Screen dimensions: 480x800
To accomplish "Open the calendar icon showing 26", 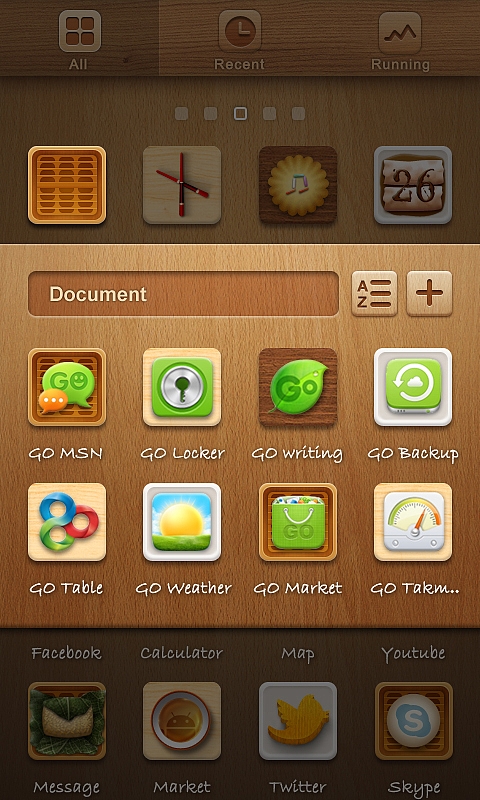I will point(413,185).
